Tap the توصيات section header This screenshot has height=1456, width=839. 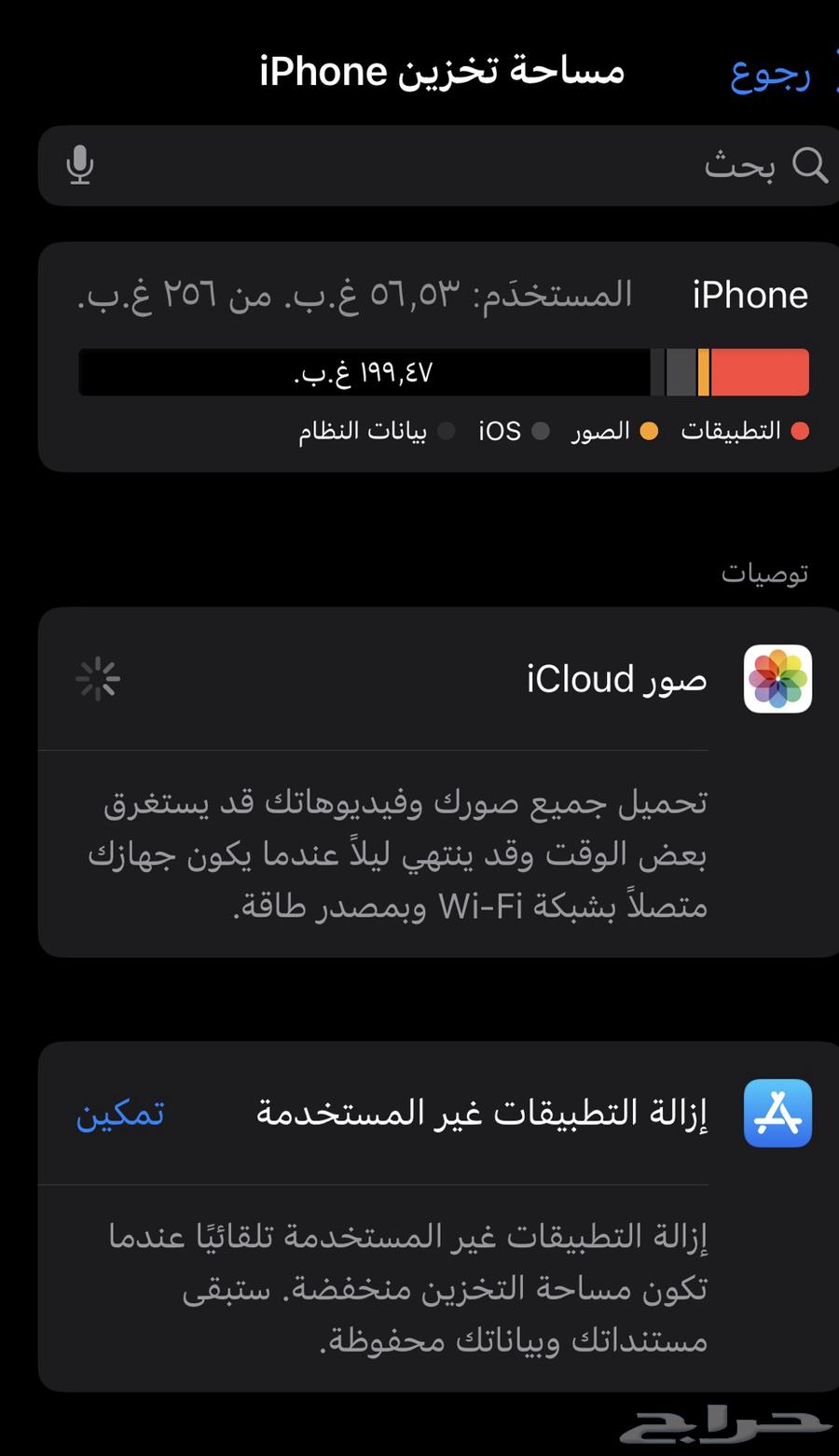pyautogui.click(x=765, y=572)
